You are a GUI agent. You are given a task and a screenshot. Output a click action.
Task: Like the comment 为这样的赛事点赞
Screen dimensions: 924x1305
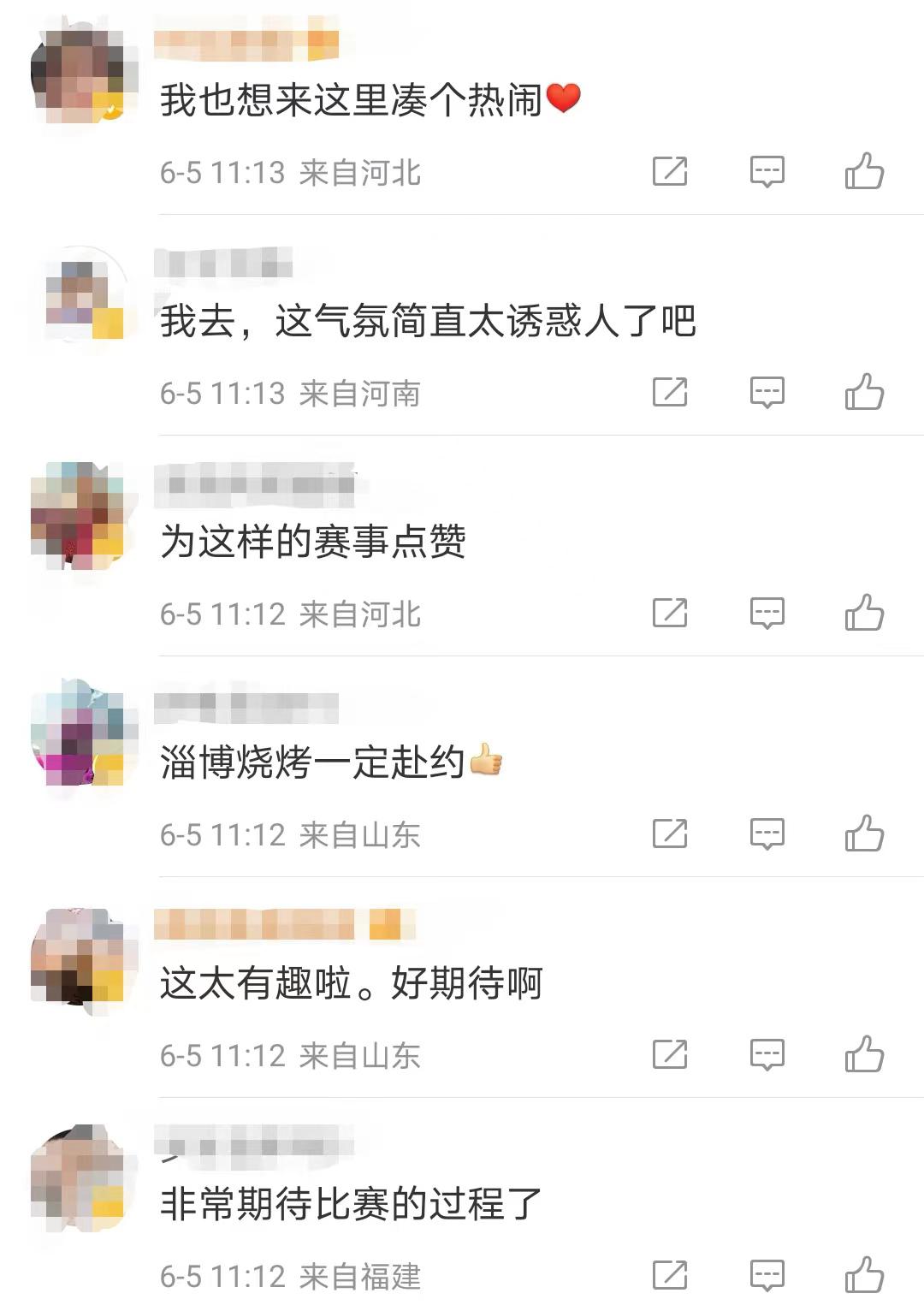tap(865, 613)
